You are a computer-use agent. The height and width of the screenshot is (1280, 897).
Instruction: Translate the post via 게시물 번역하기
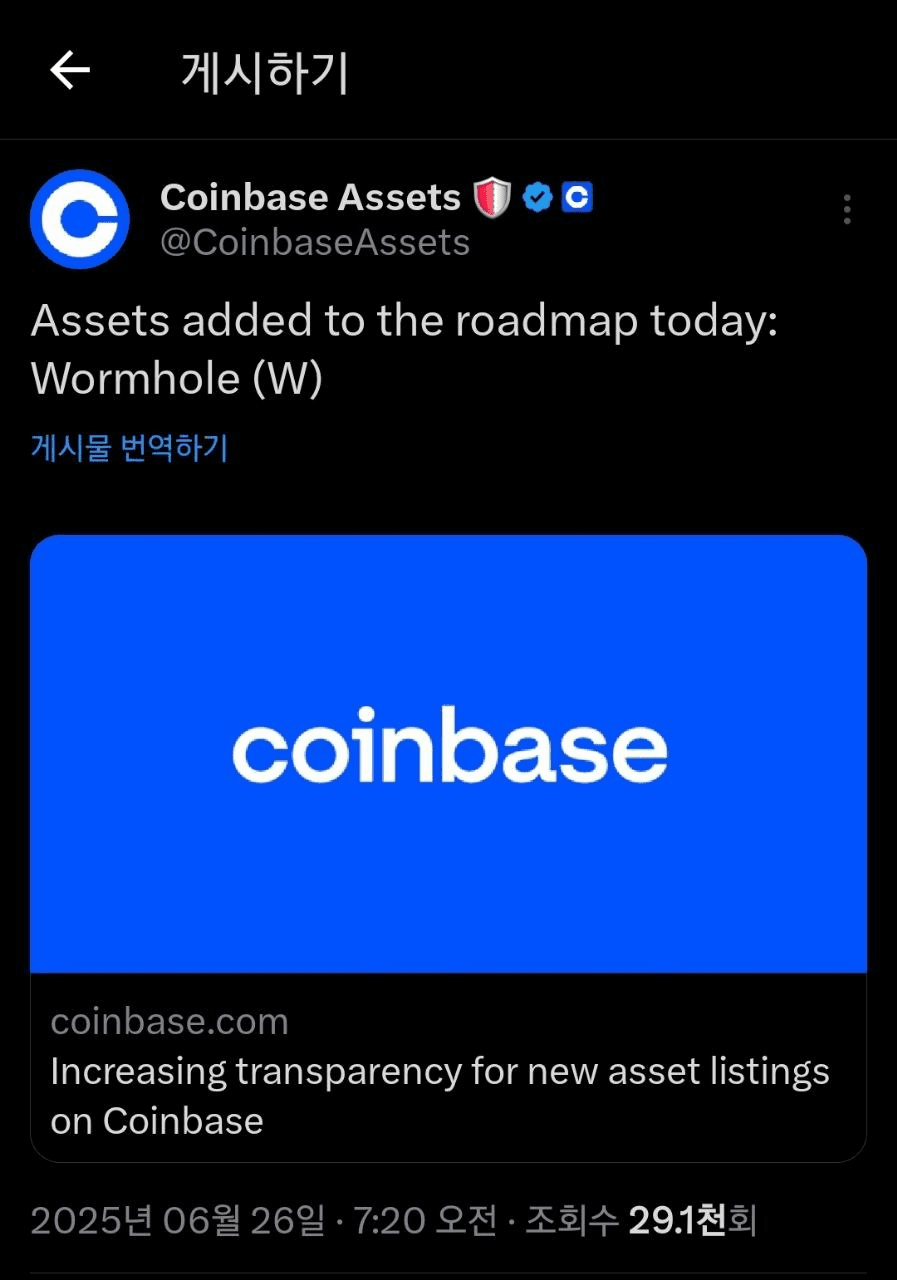[130, 448]
